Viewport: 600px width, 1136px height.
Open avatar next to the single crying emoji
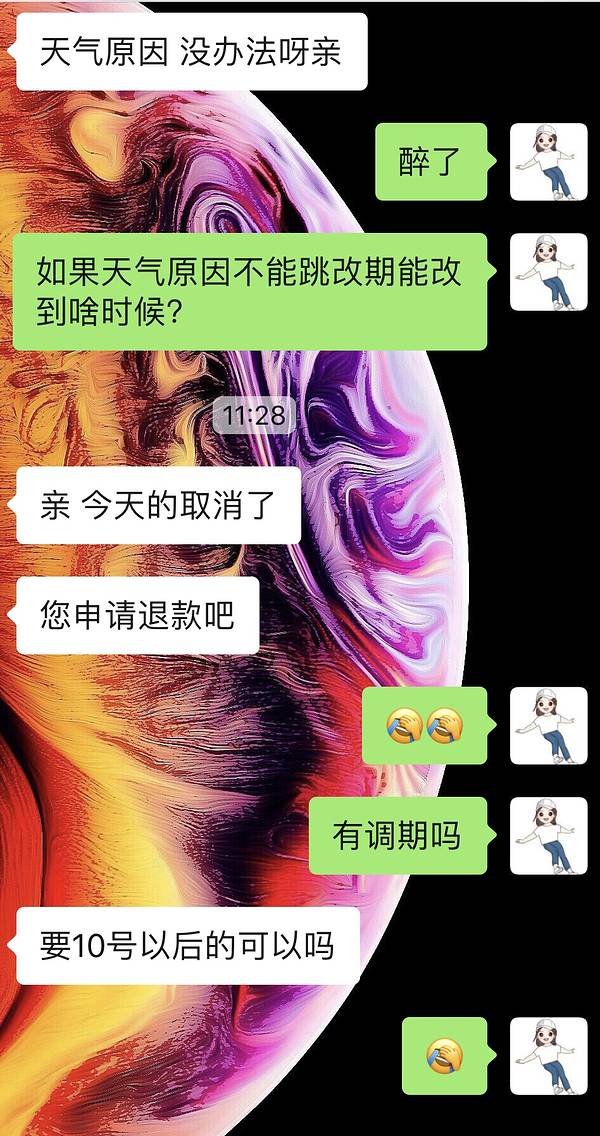tap(548, 1056)
